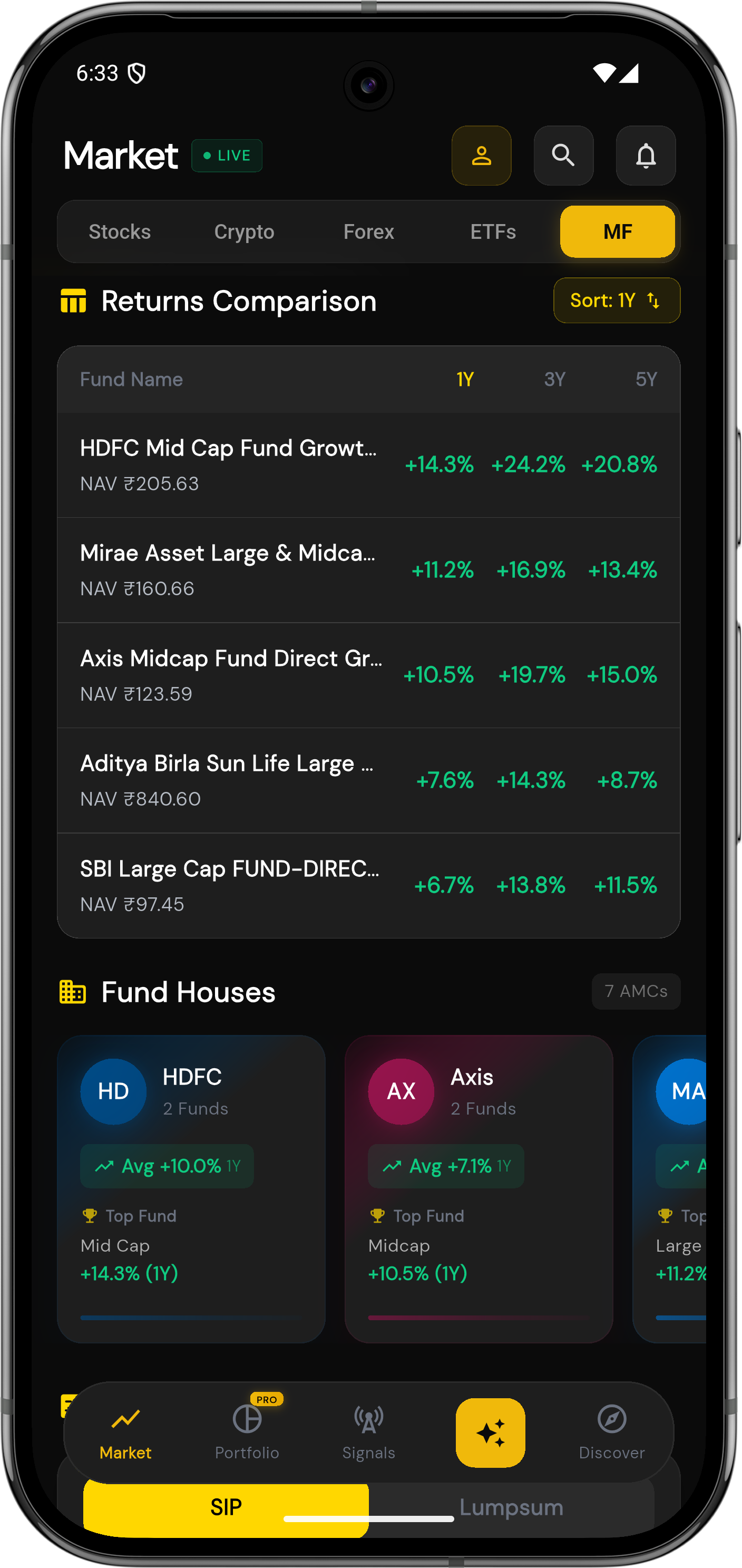
Task: Tap the LIVE status indicator
Action: click(227, 156)
